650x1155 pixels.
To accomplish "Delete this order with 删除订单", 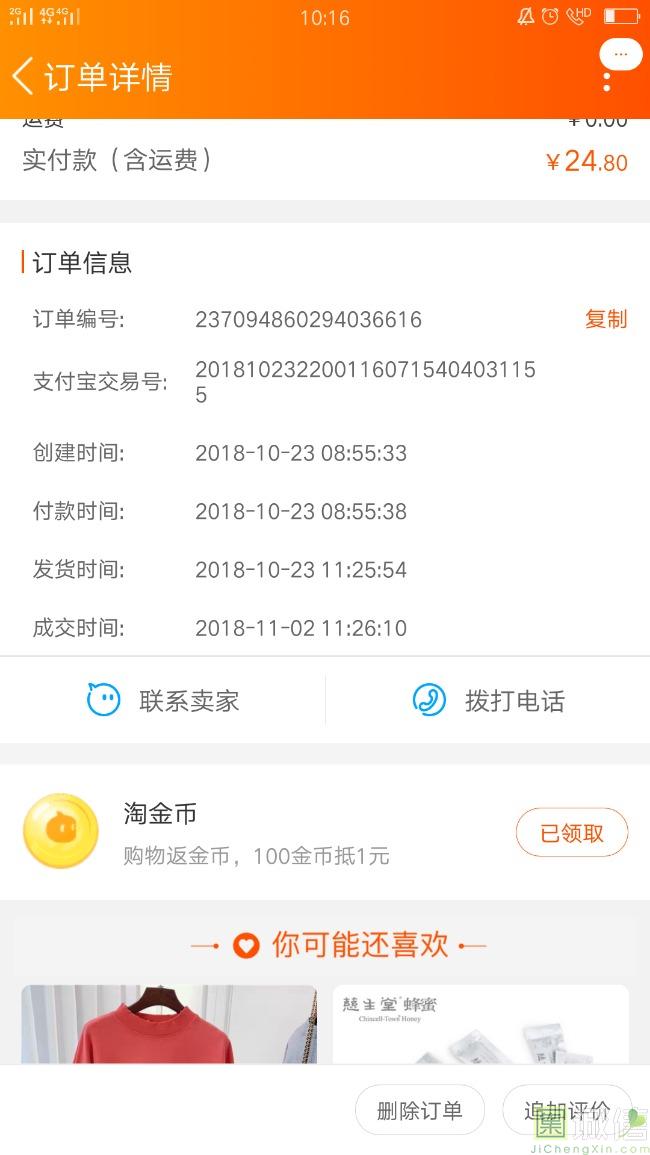I will pos(420,1110).
